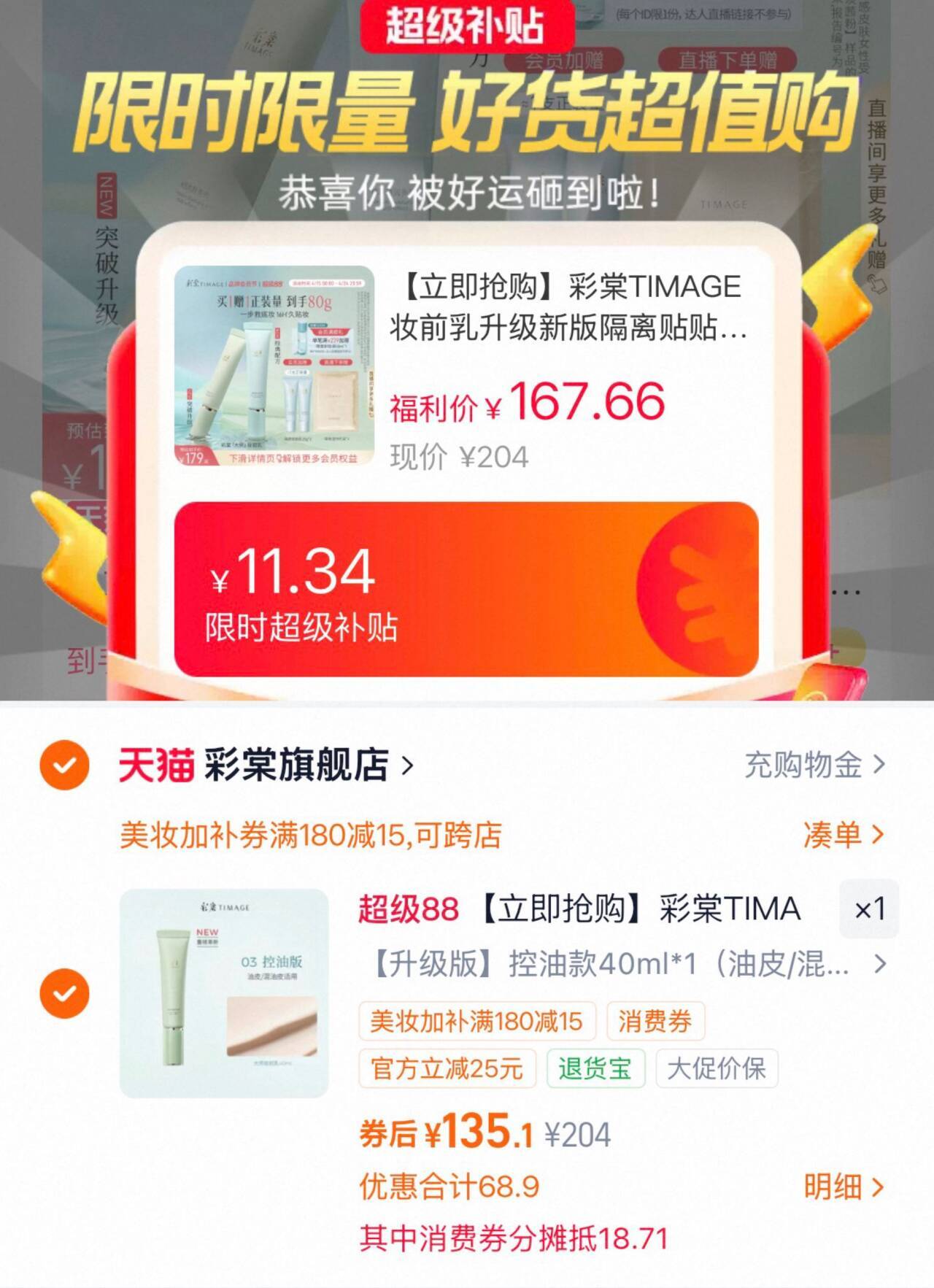Tap 充购物金 to top up shopping credit
This screenshot has height=1288, width=934.
click(814, 765)
